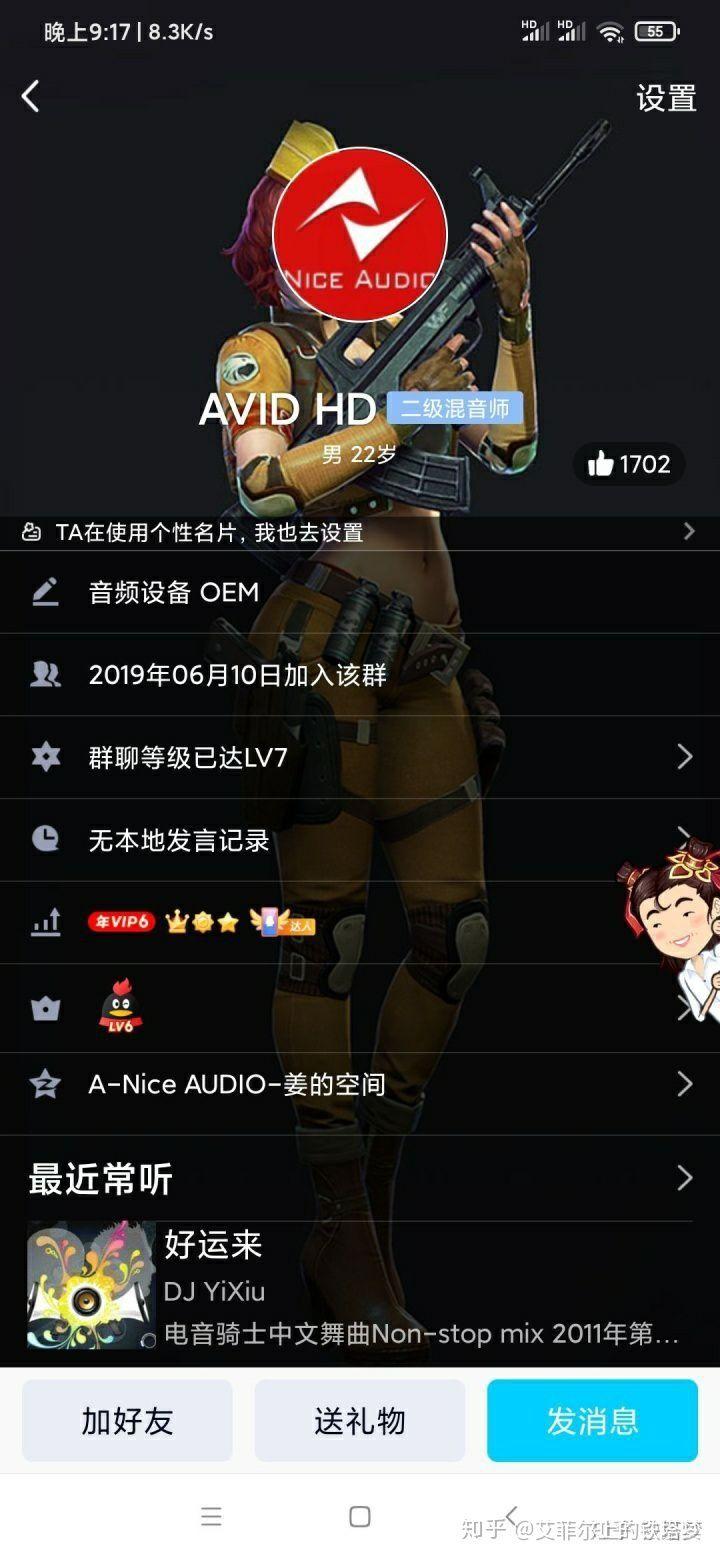Click the starred space icon beside 姜的空间
720x1560 pixels.
click(44, 1084)
